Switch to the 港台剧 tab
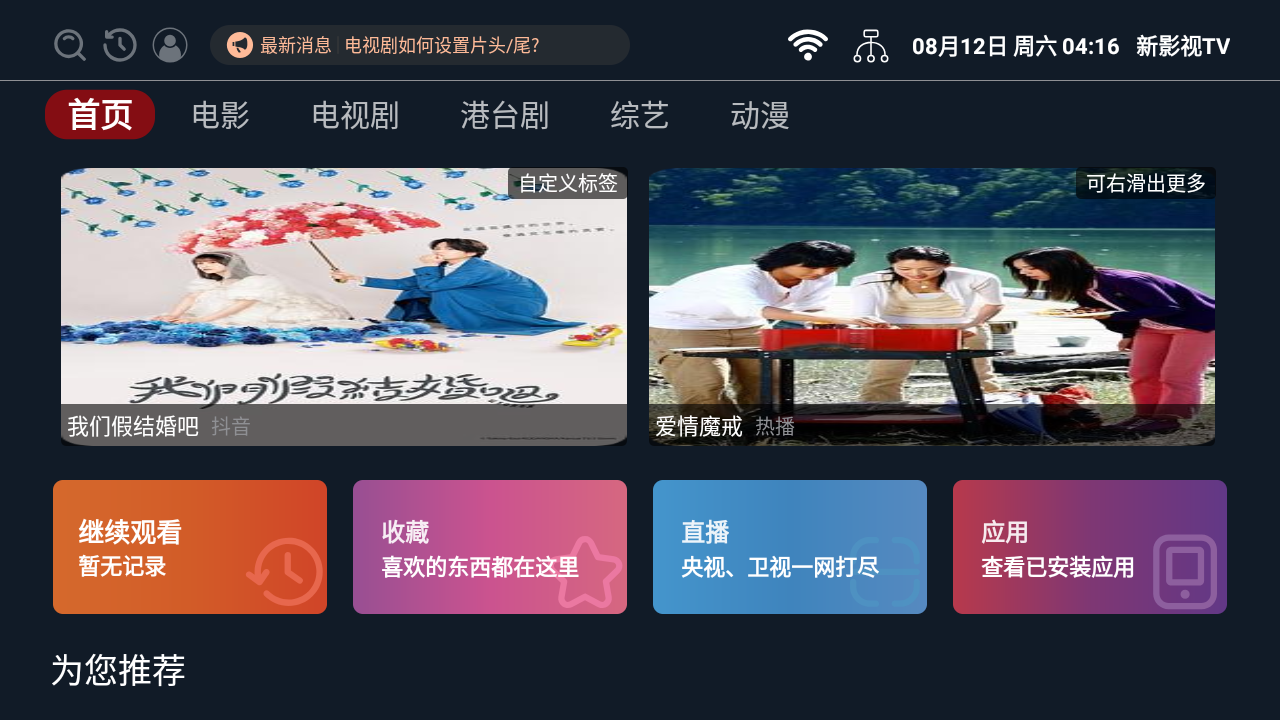This screenshot has width=1280, height=720. 505,115
